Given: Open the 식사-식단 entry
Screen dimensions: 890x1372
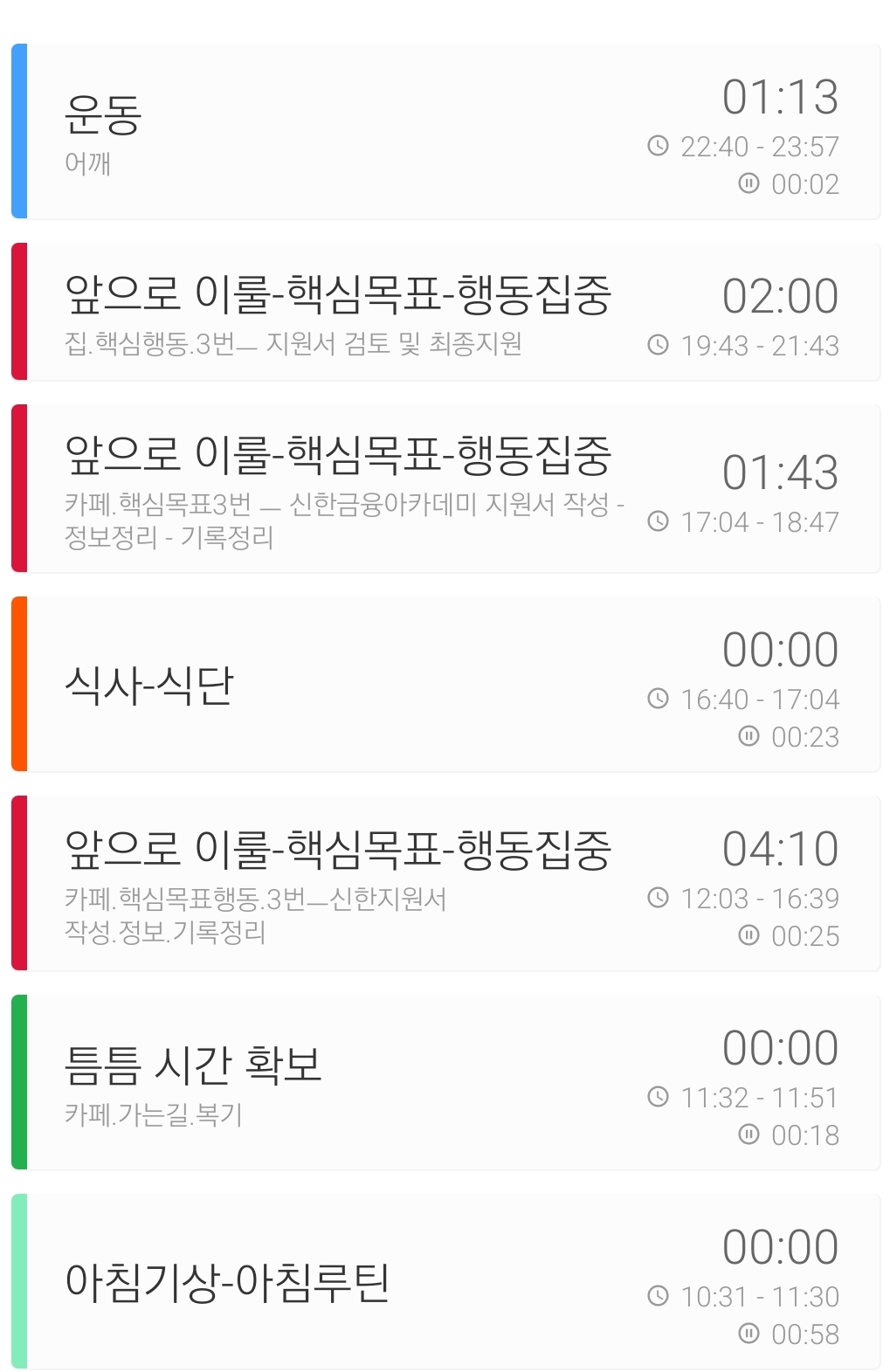Looking at the screenshot, I should coord(445,684).
